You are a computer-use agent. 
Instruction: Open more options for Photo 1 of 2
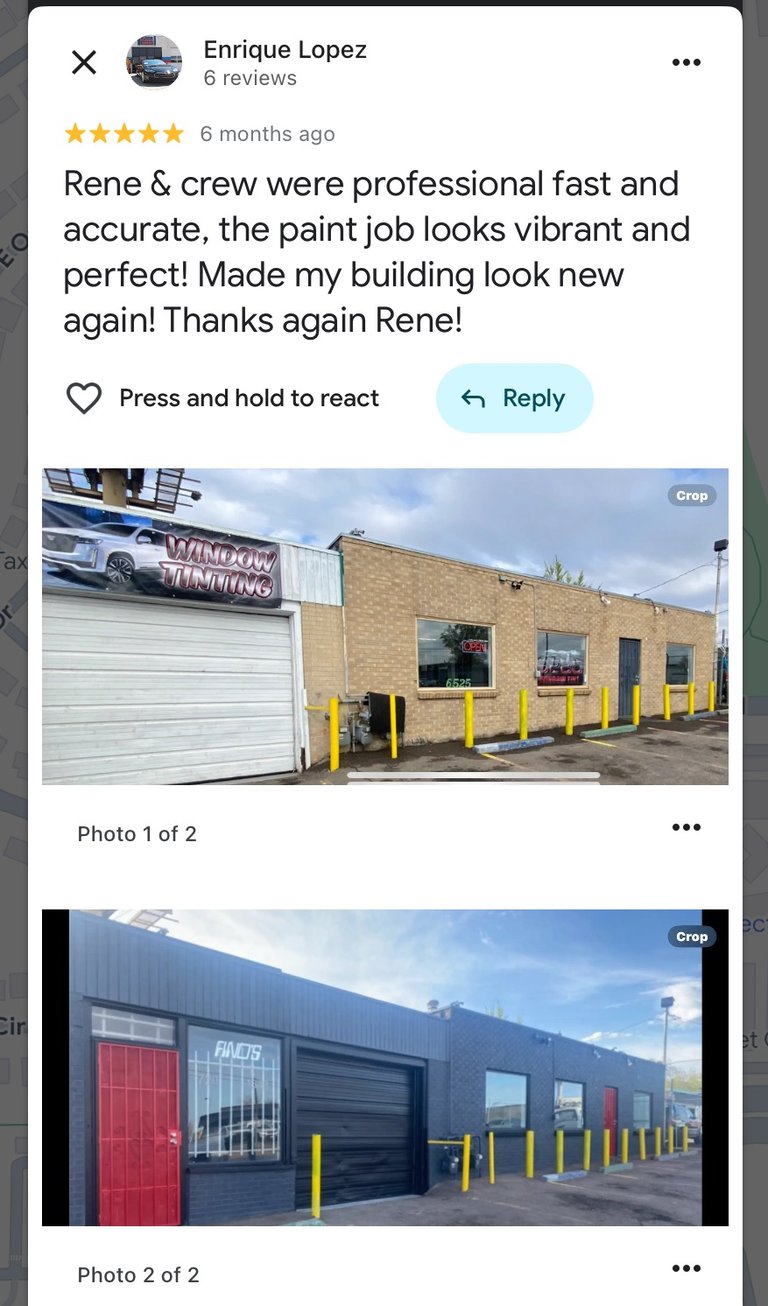point(686,827)
